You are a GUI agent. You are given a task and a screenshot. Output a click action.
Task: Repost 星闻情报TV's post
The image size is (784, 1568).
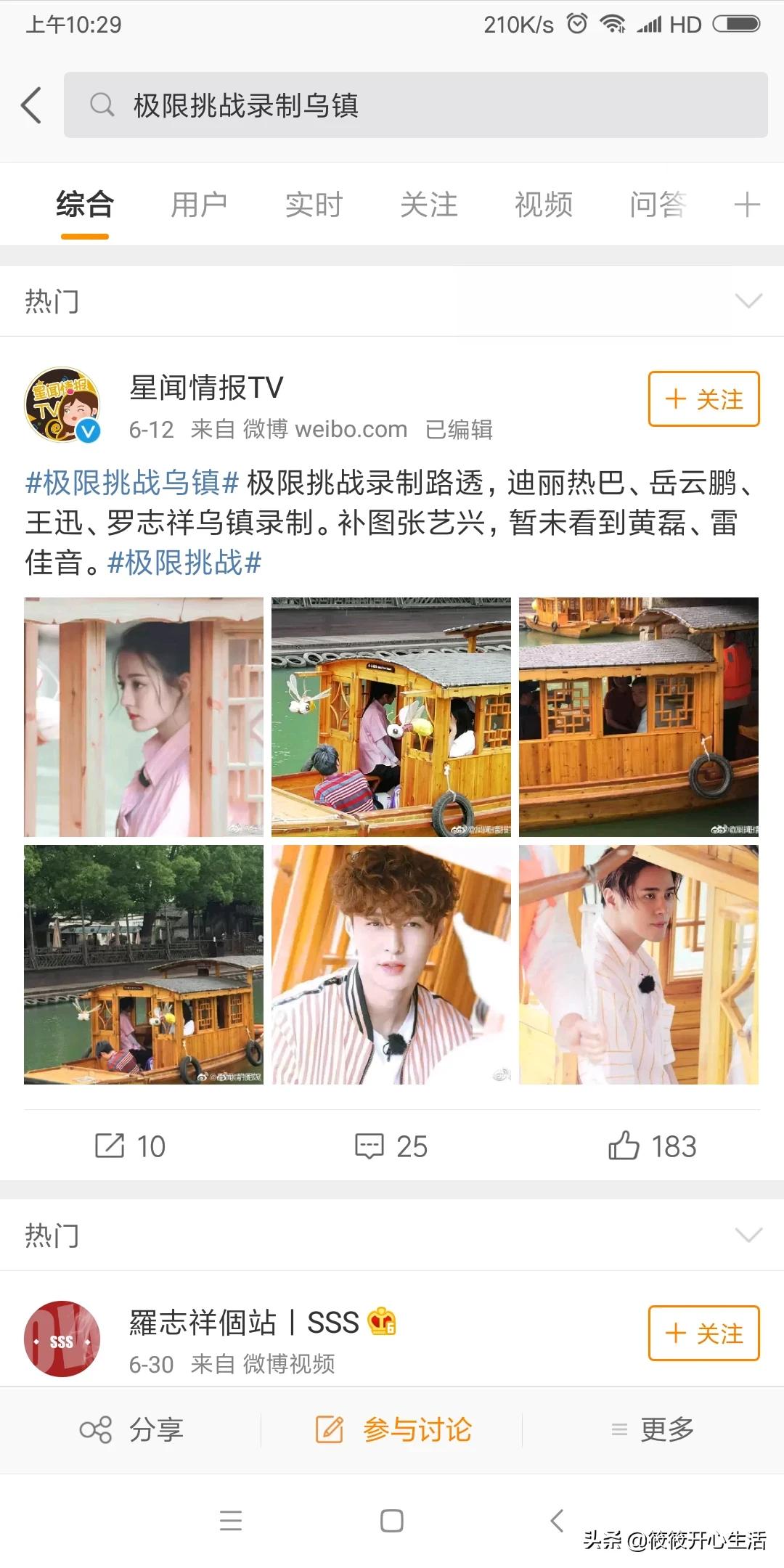pos(131,1146)
